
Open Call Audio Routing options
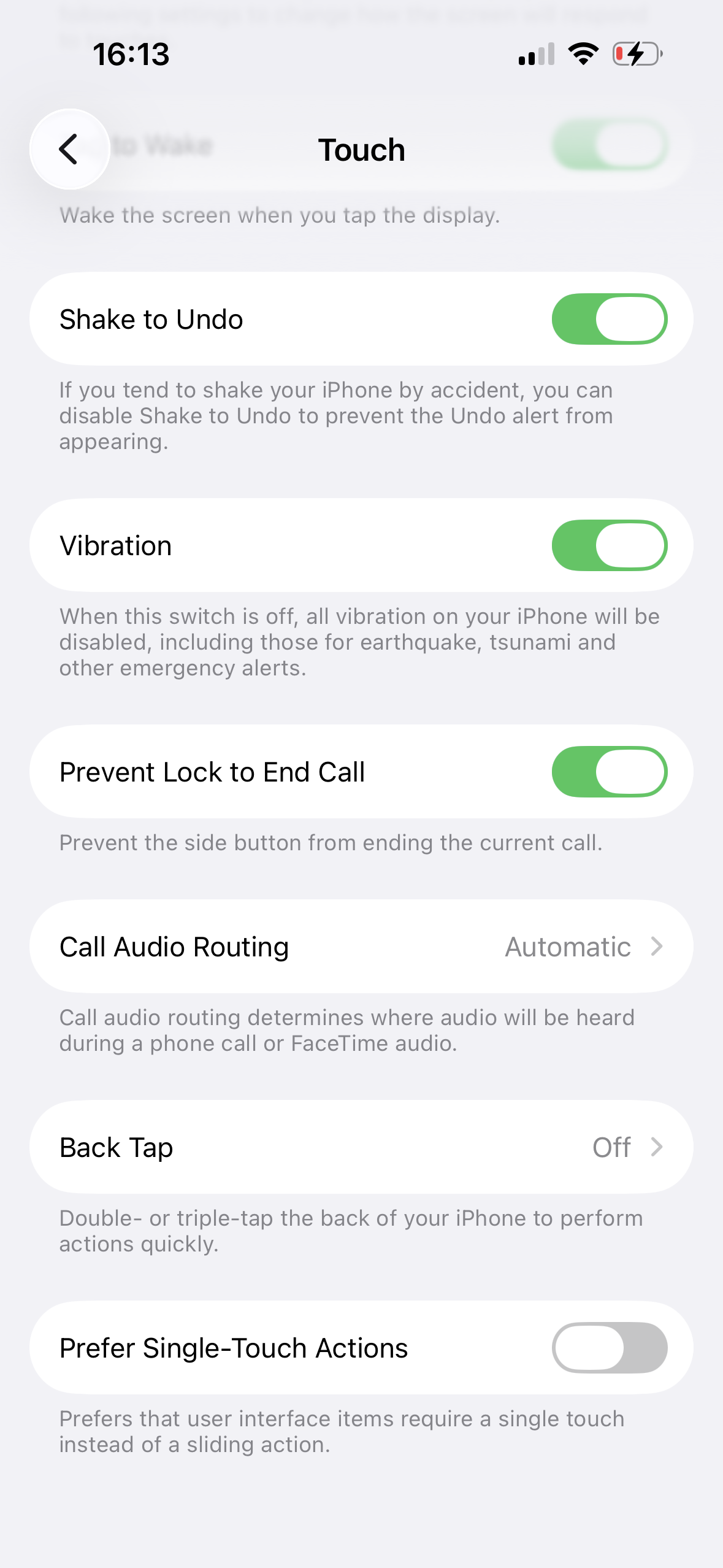coord(361,947)
